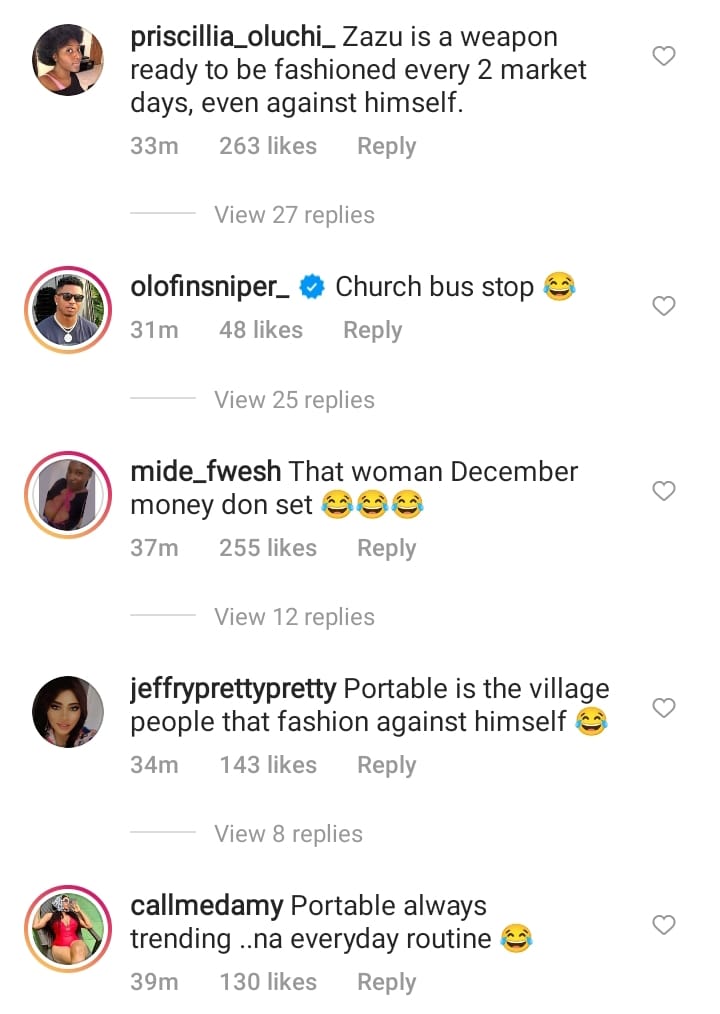Viewport: 720px width, 1014px height.
Task: Expand View 25 replies
Action: tap(294, 400)
